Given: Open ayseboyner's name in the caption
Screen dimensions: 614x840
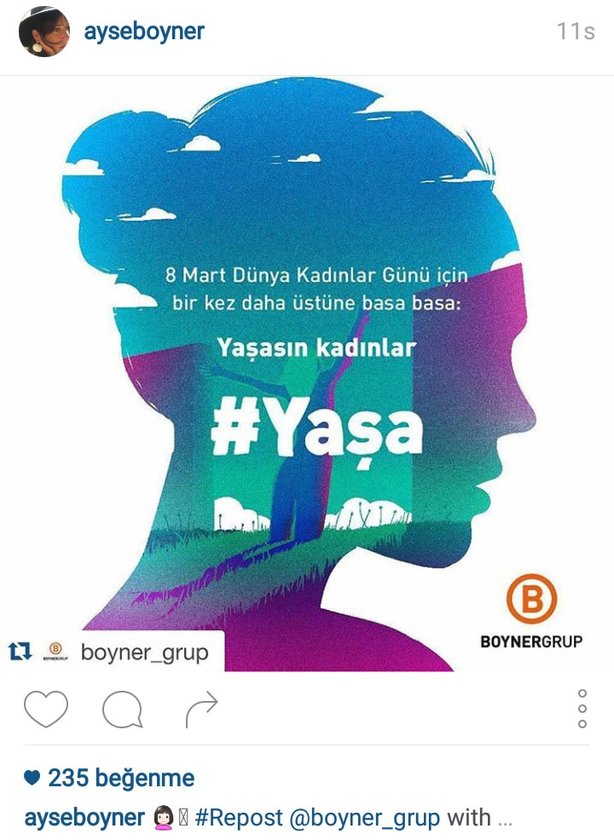Looking at the screenshot, I should [84, 818].
